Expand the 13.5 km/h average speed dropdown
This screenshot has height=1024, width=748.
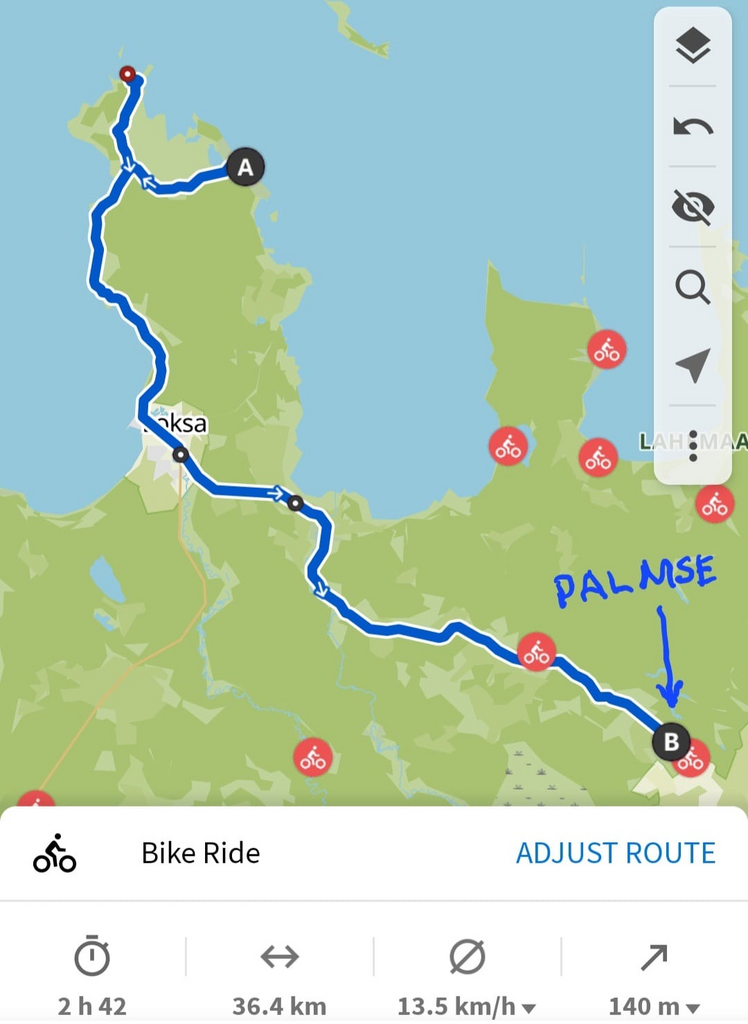[467, 1007]
